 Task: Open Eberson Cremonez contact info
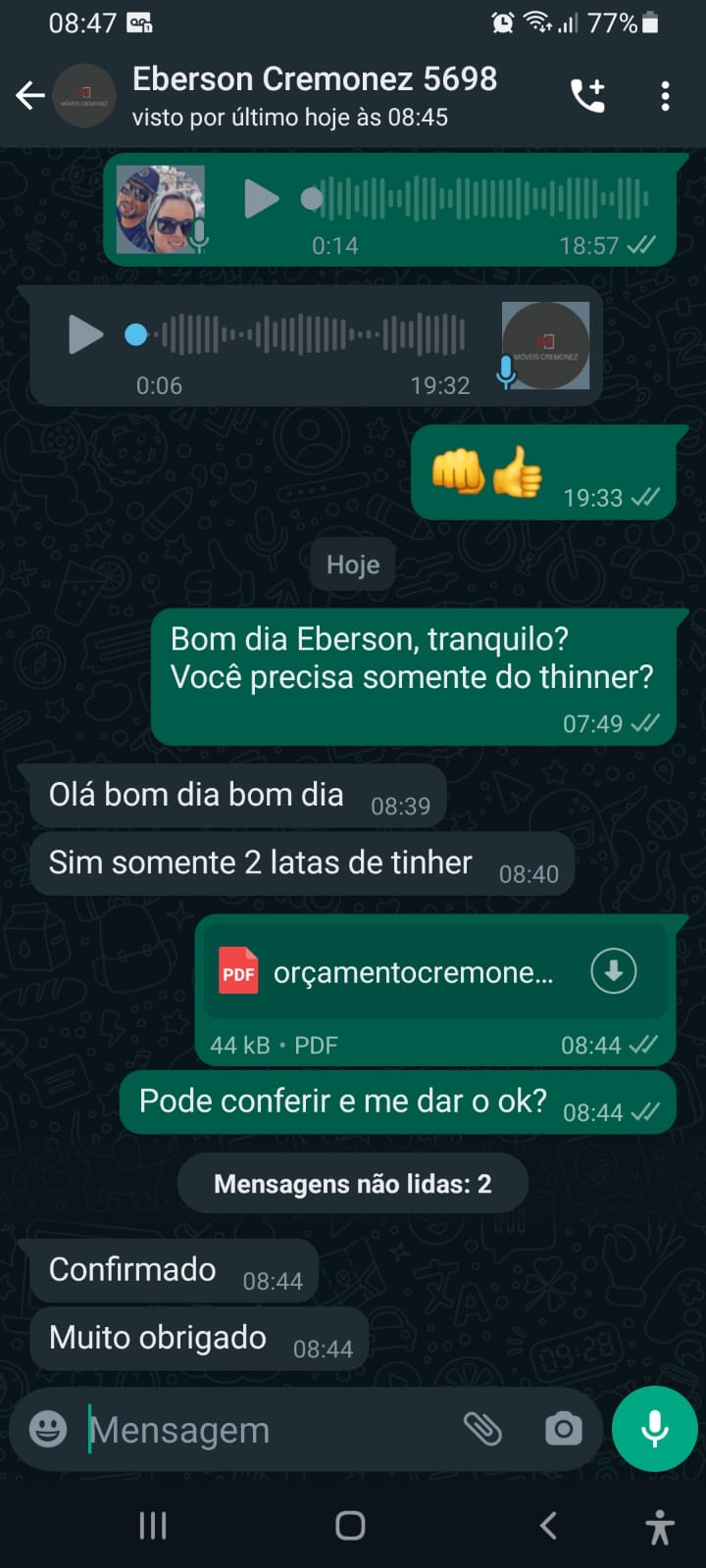(x=314, y=95)
